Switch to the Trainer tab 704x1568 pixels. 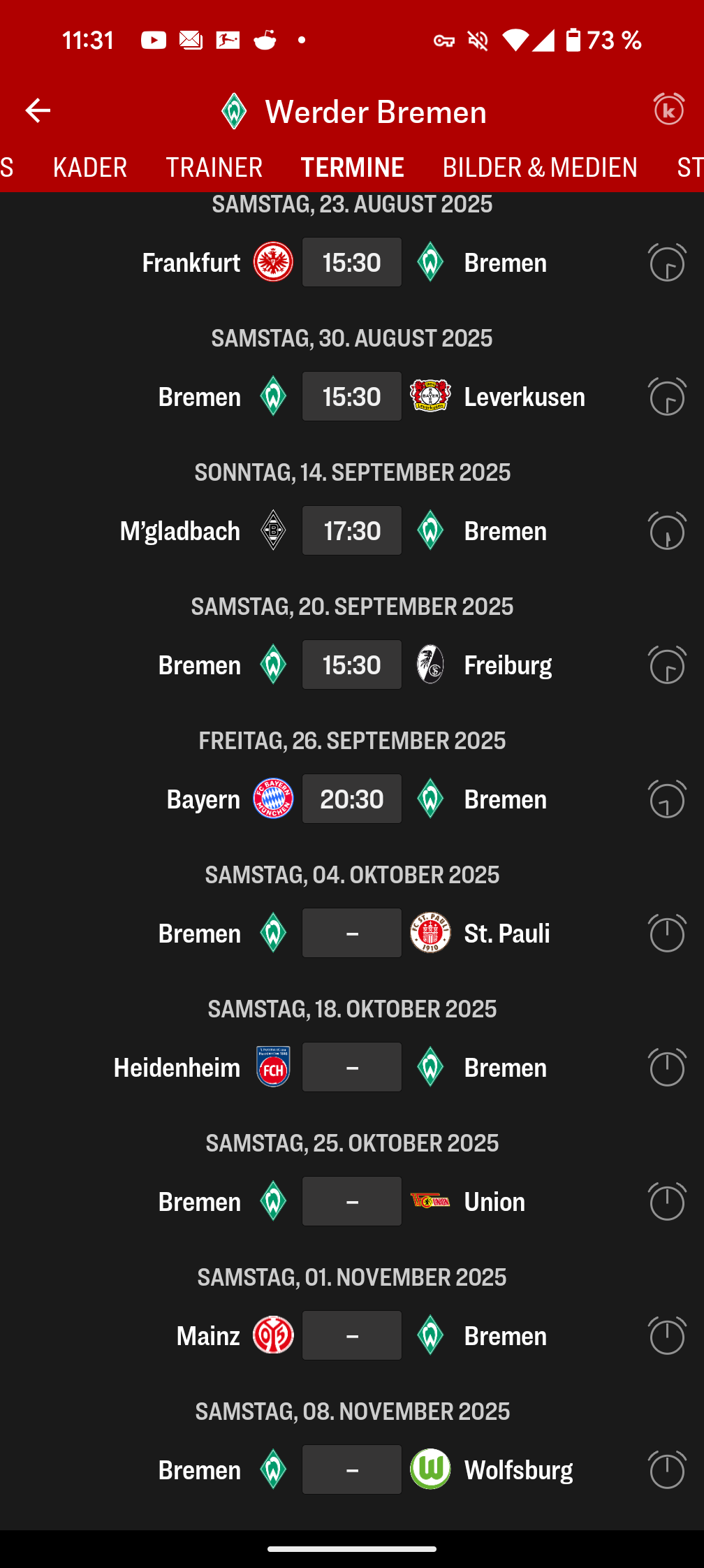tap(214, 168)
